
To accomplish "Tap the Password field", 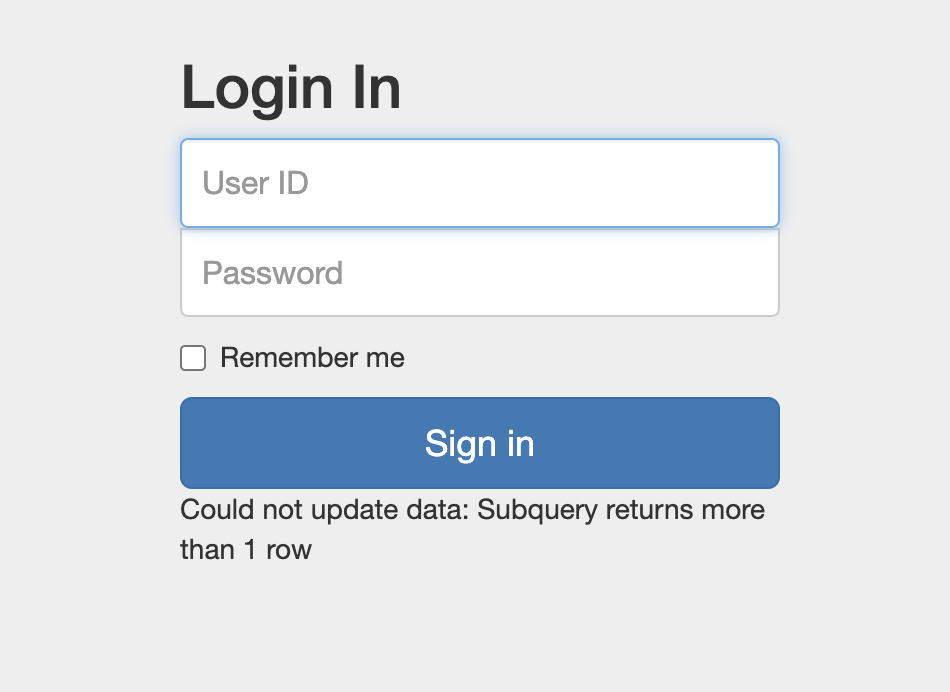I will coord(479,273).
